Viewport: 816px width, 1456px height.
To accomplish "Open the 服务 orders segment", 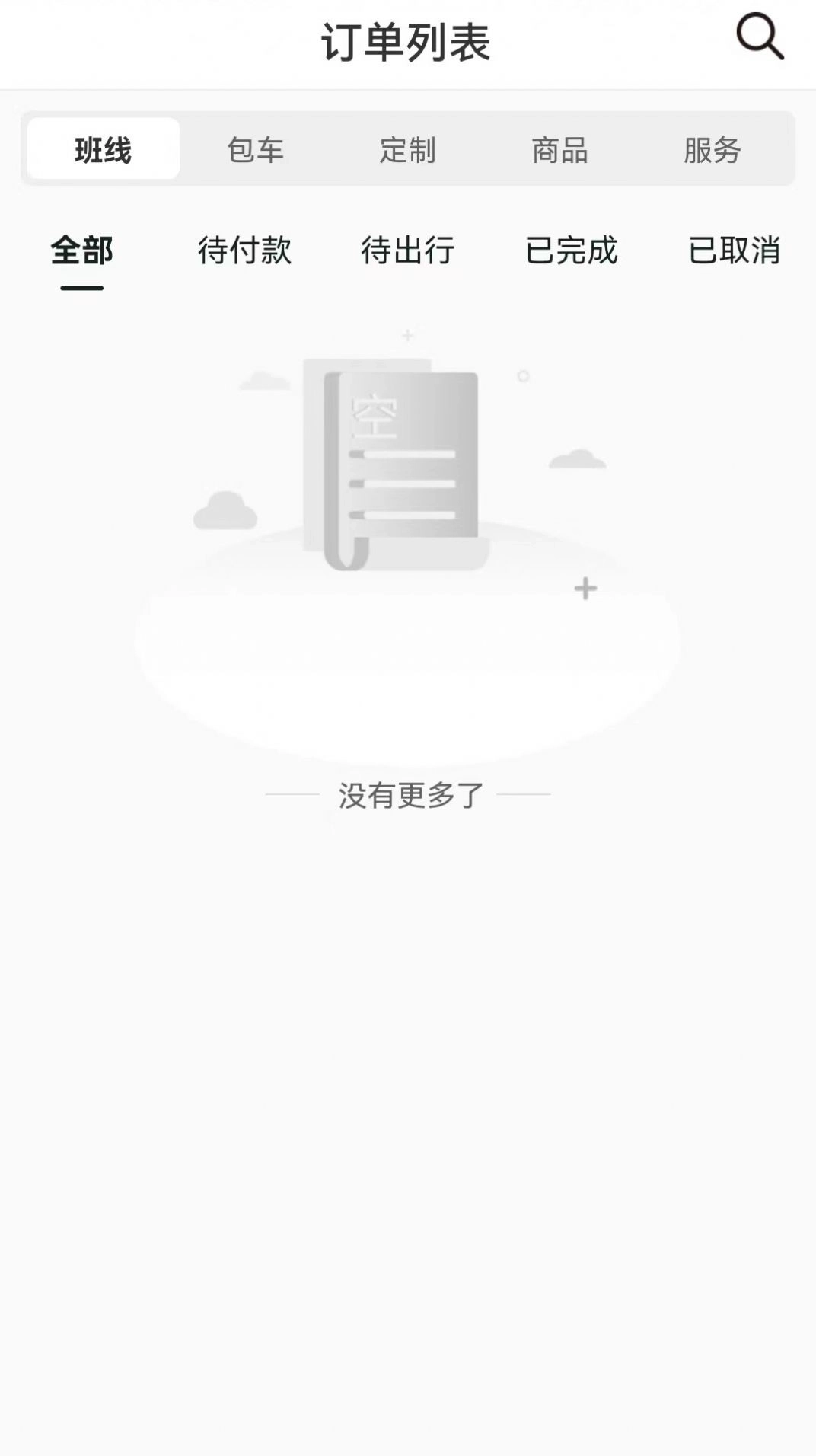I will coord(712,149).
